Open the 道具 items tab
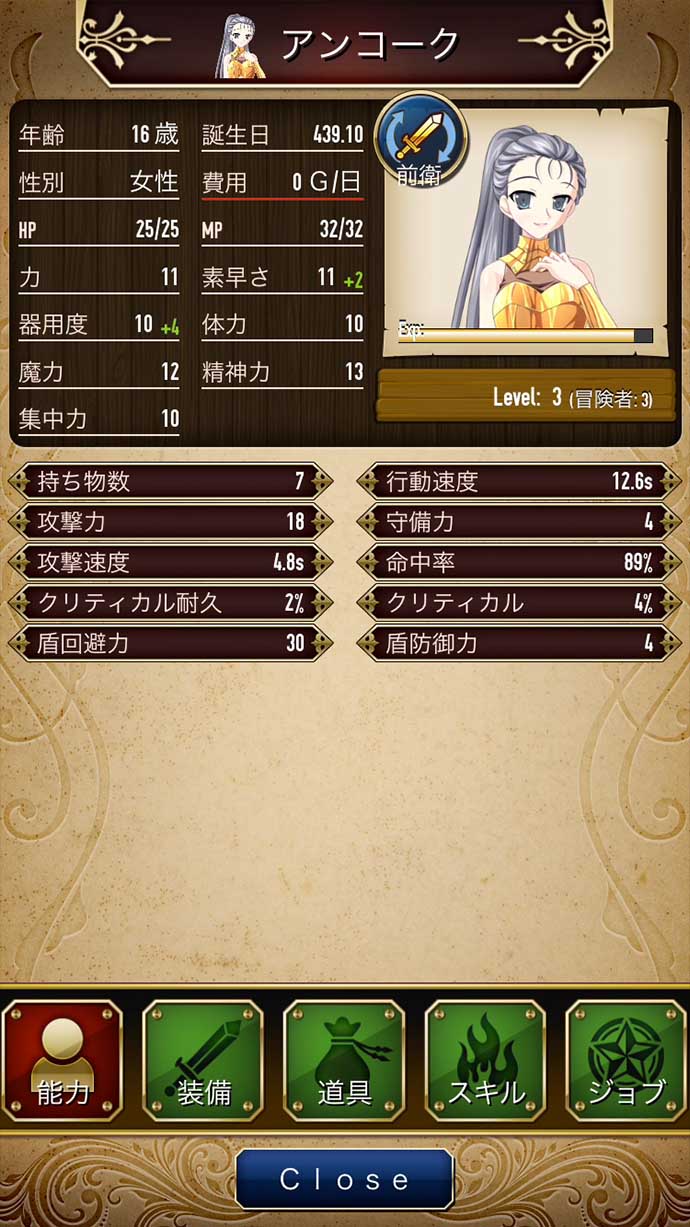Viewport: 690px width, 1227px height. (345, 1060)
